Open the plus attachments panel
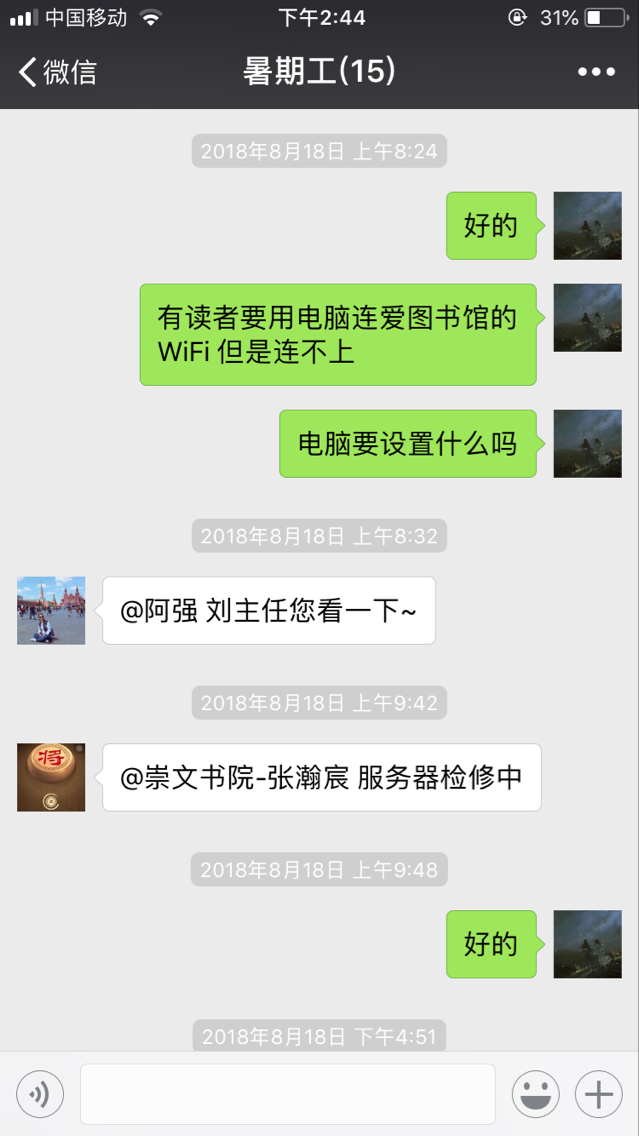Image resolution: width=639 pixels, height=1136 pixels. [599, 1094]
